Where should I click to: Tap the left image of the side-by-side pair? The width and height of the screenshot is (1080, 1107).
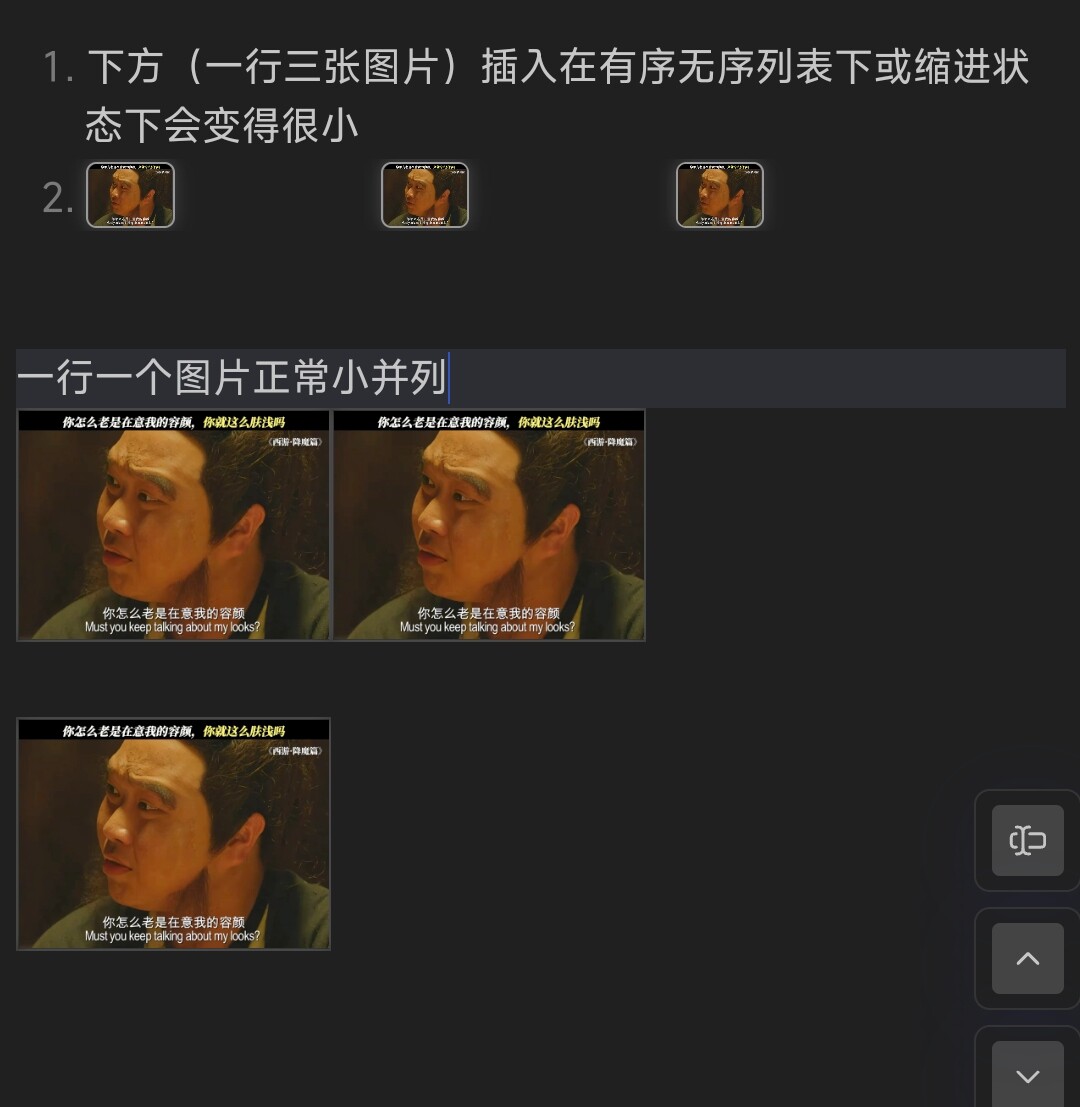tap(174, 525)
